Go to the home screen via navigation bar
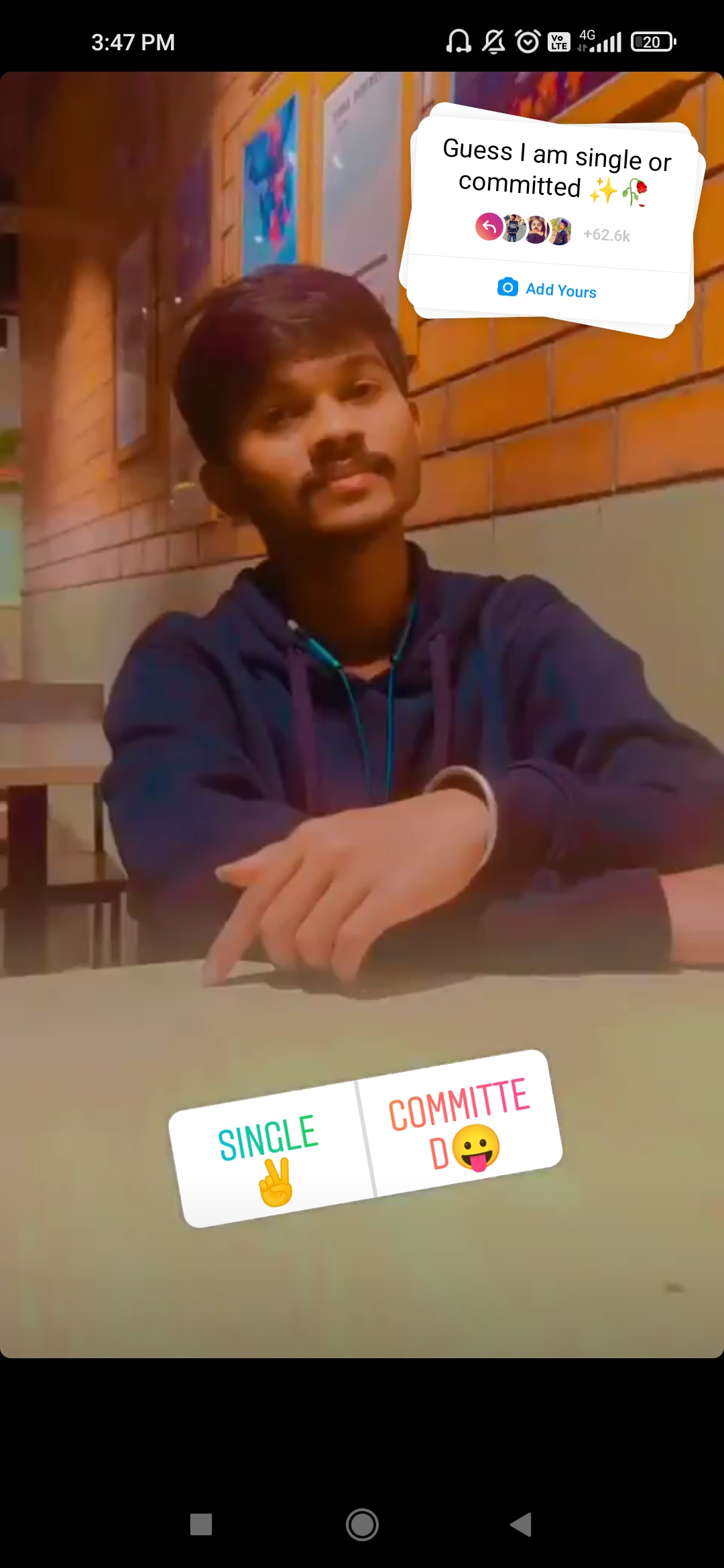724x1568 pixels. coord(362,1524)
